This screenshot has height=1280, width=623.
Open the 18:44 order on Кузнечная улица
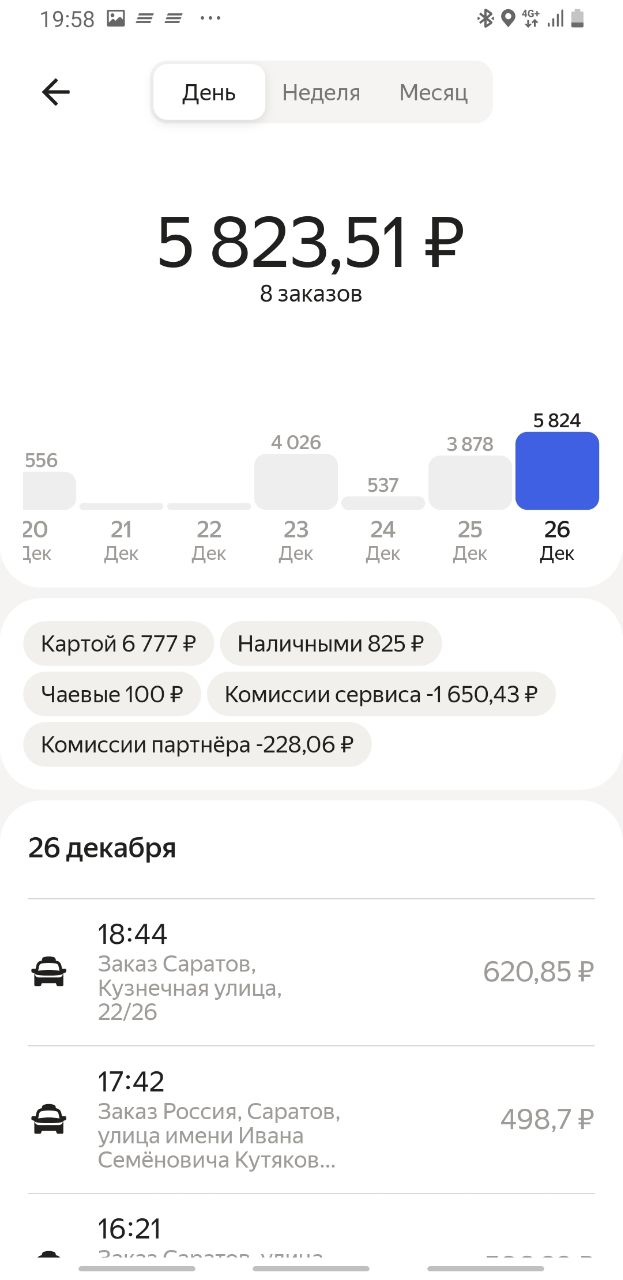(x=311, y=972)
